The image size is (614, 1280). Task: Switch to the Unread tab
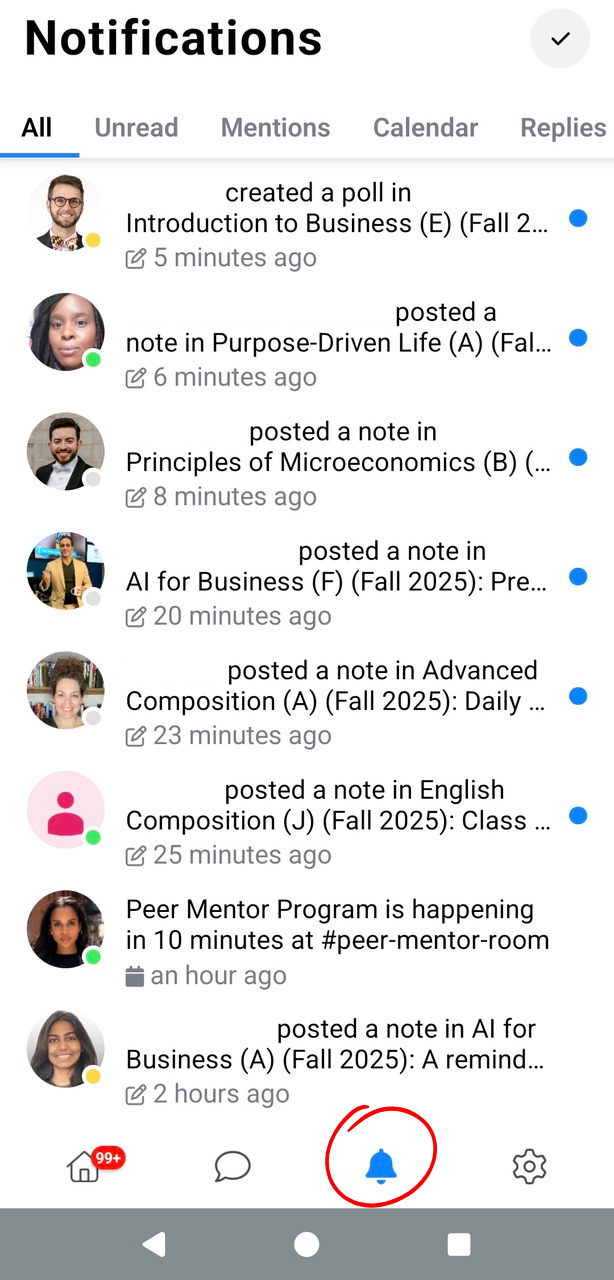tap(136, 128)
